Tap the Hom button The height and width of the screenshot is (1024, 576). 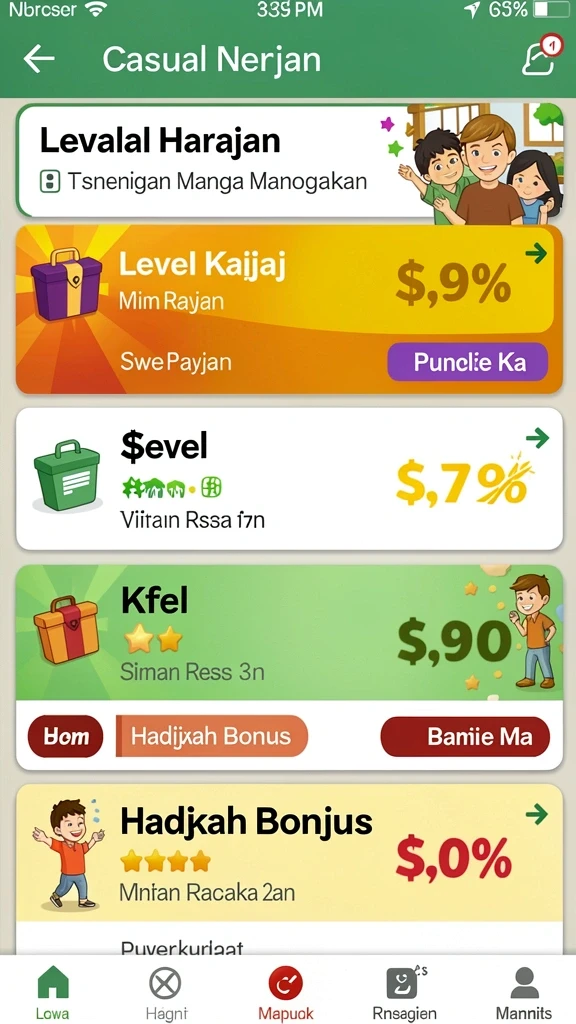65,736
